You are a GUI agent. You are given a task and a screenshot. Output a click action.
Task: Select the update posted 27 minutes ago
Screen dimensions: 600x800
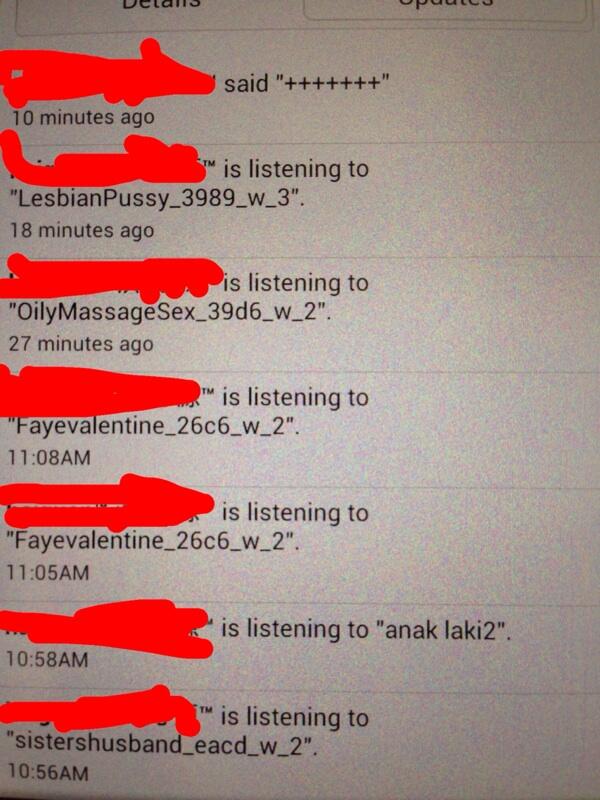pos(300,310)
